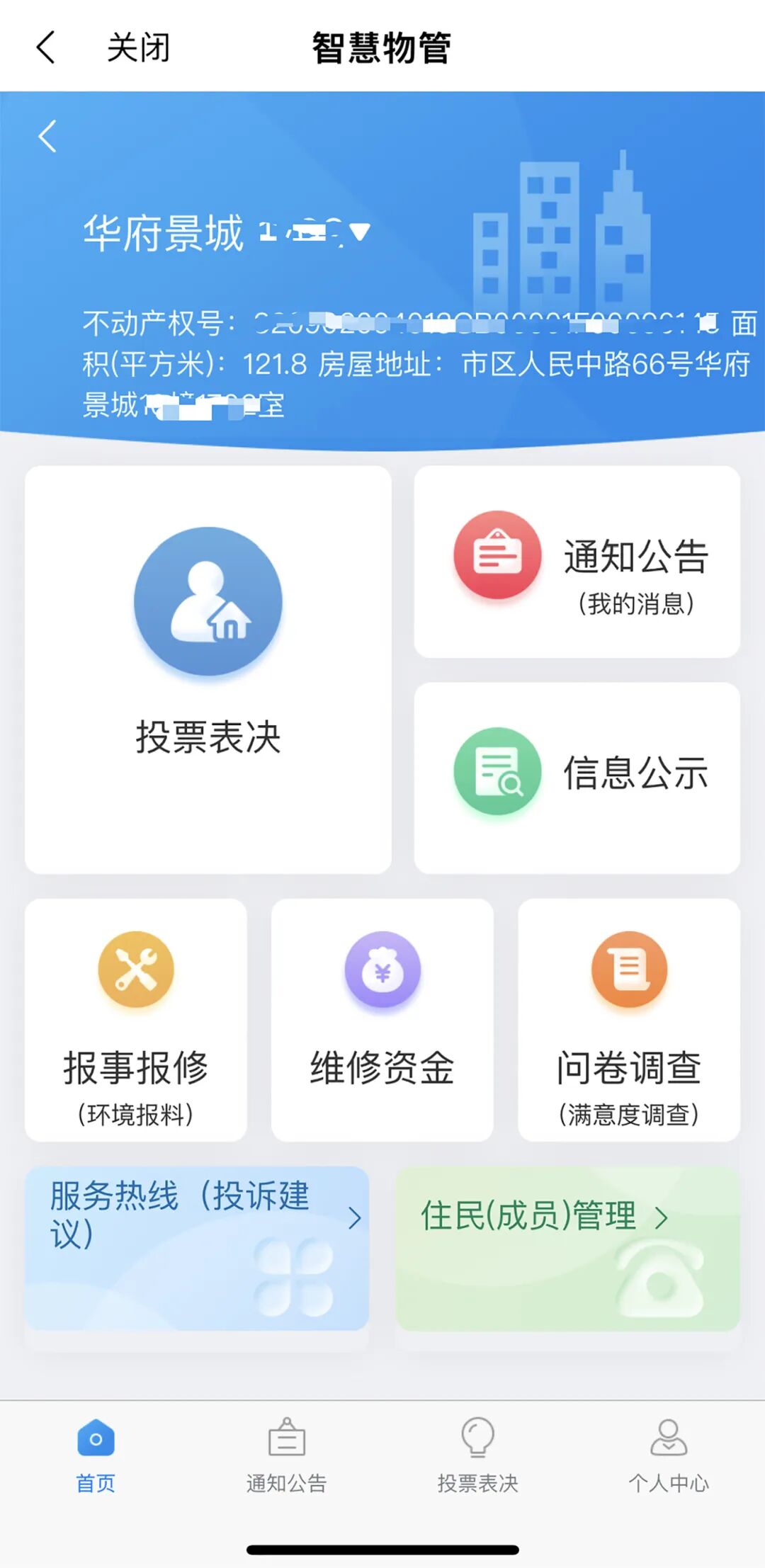Open 问卷调查 (满意度调查)
This screenshot has width=765, height=1568.
click(629, 1020)
